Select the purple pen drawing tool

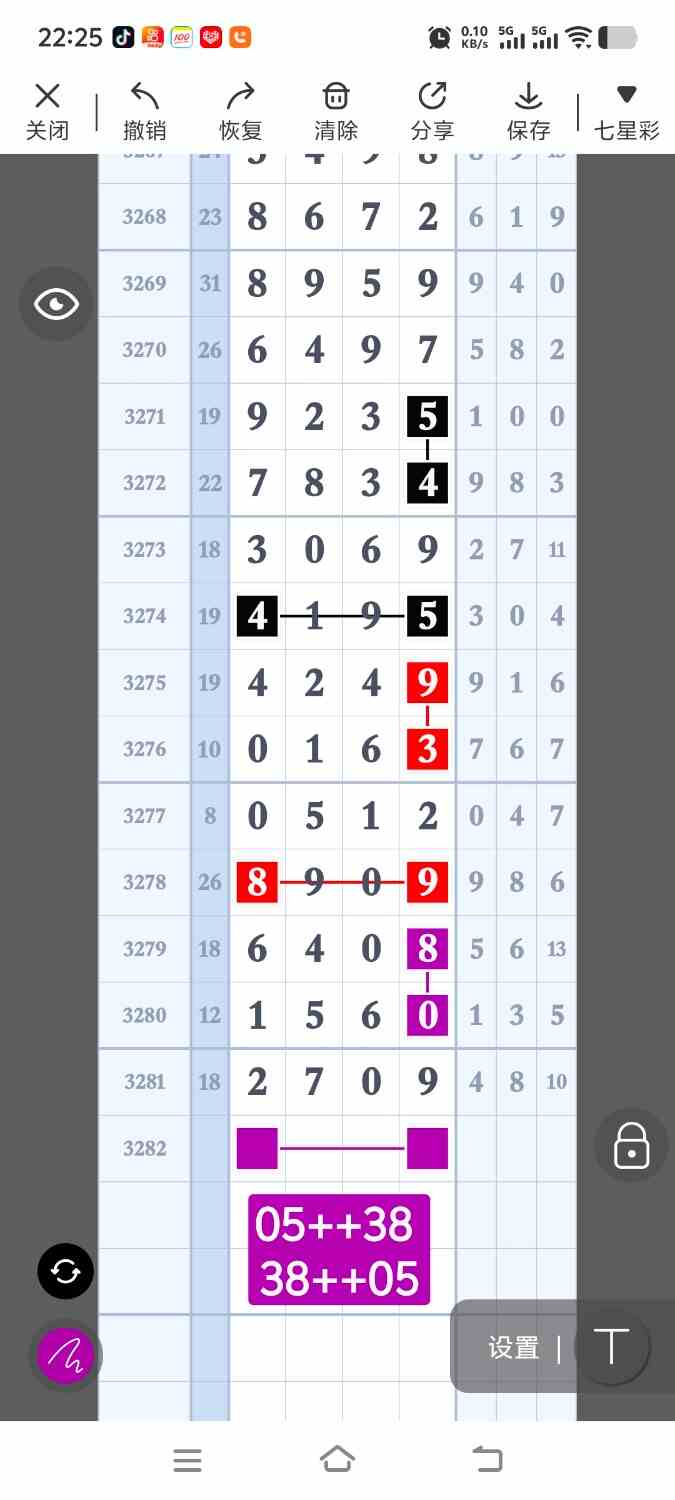point(65,1356)
